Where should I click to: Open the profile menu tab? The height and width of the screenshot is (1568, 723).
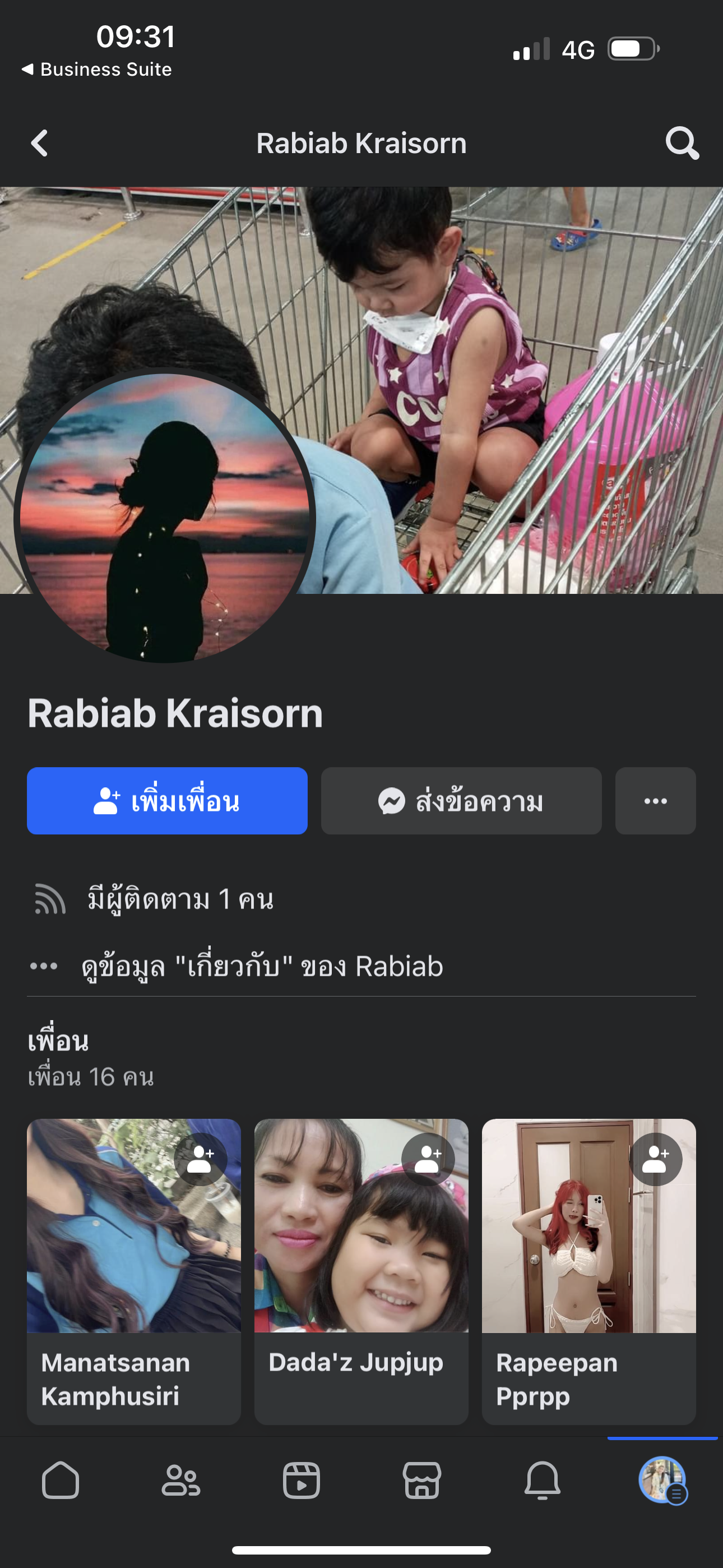click(x=662, y=1480)
